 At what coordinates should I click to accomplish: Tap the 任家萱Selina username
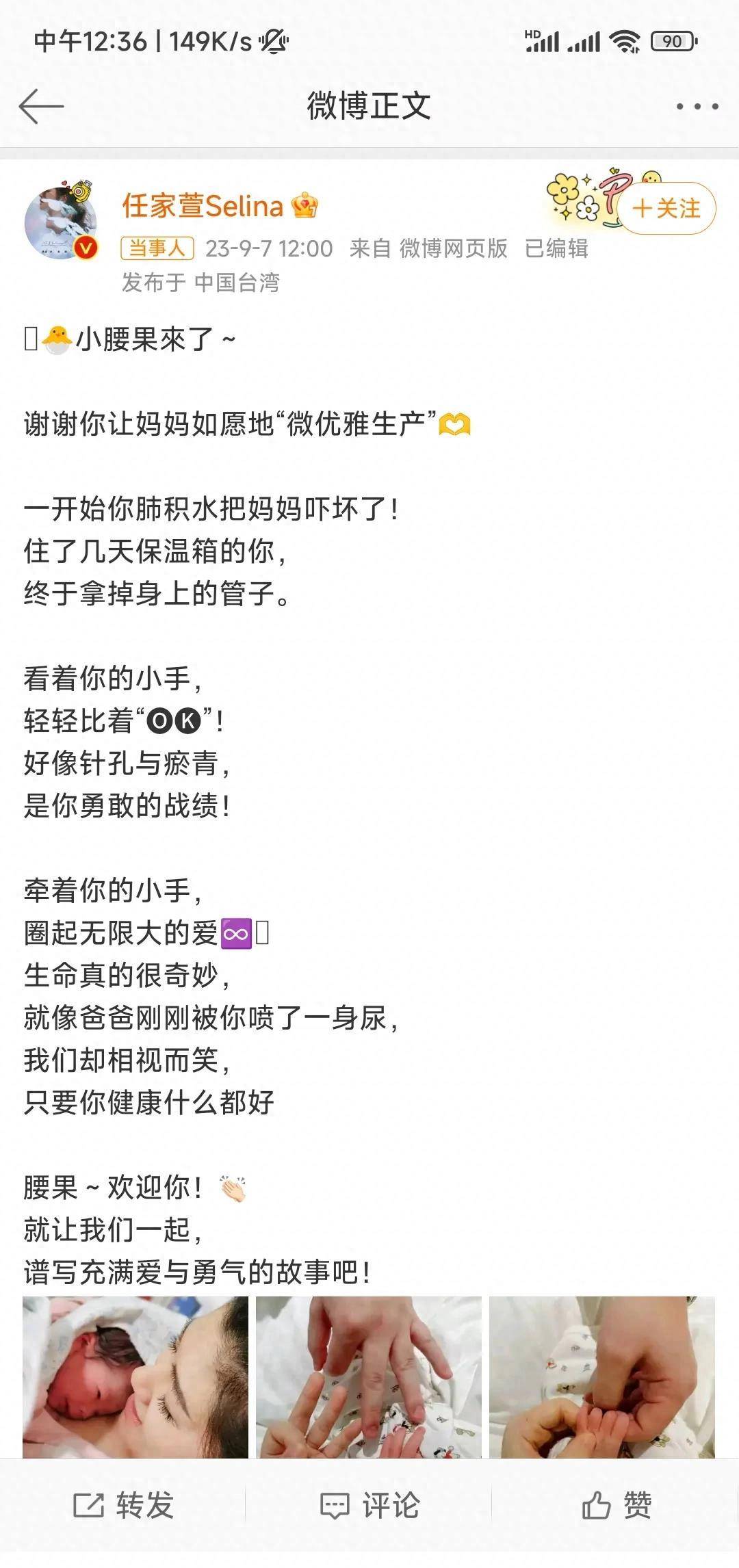tap(203, 206)
